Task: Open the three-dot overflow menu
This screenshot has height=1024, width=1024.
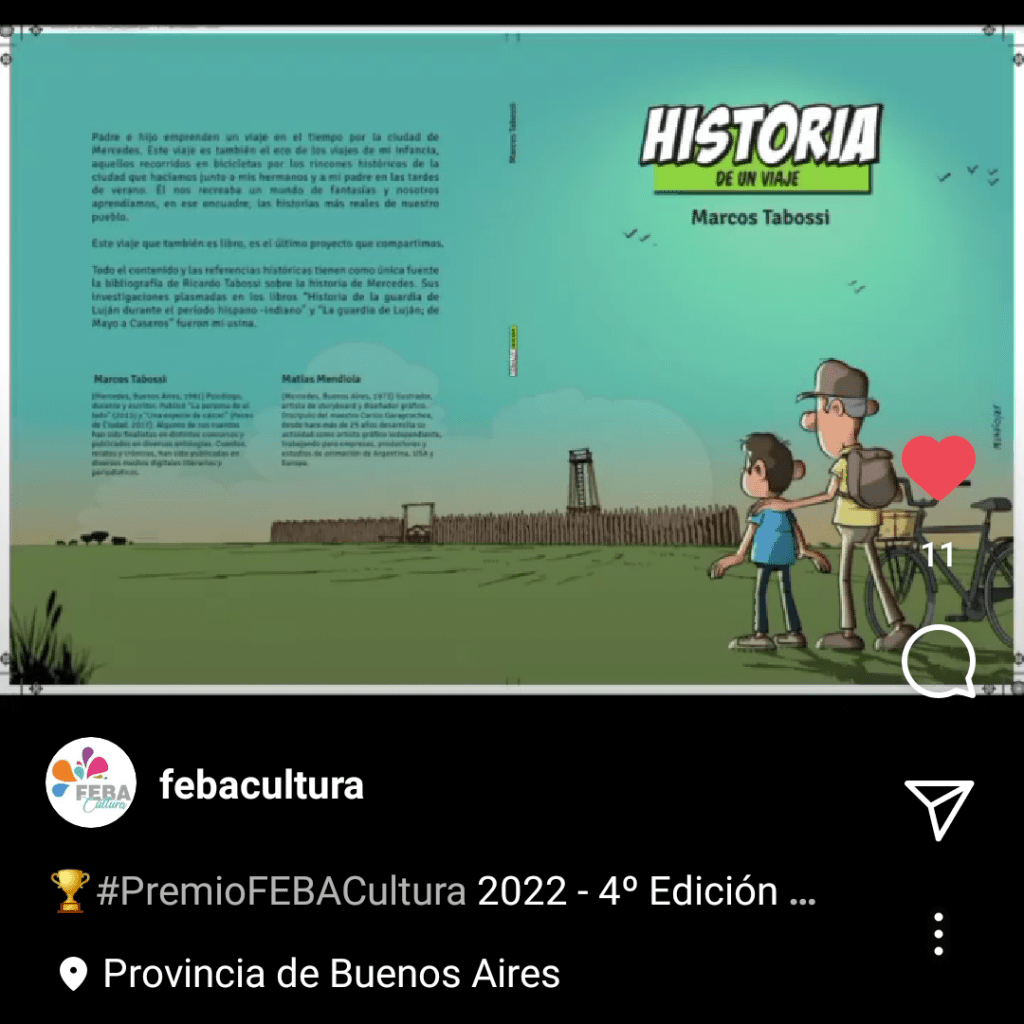Action: coord(938,934)
